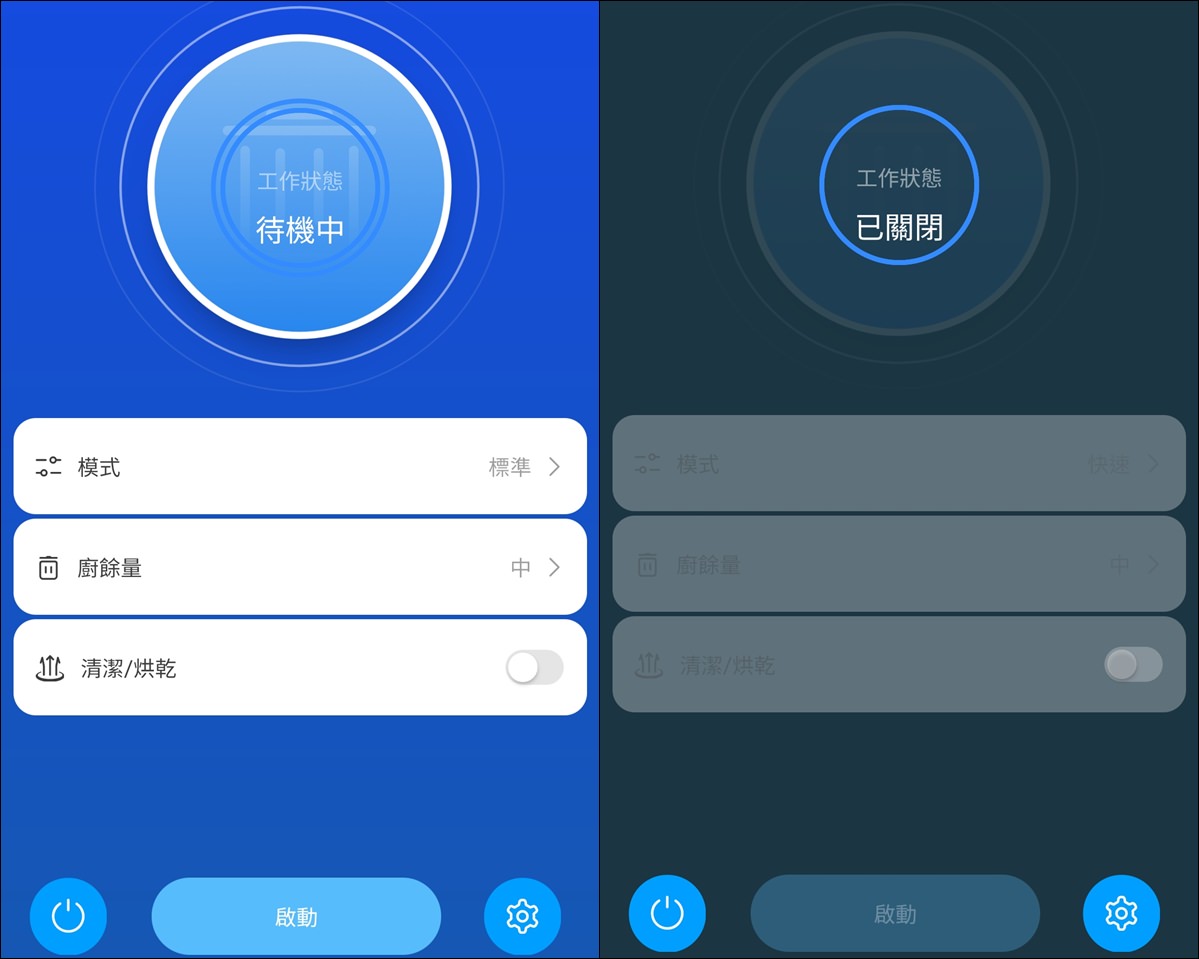Screen dimensions: 1199x959
Task: Tap the bright 啟動 button on the standby screen
Action: [296, 916]
